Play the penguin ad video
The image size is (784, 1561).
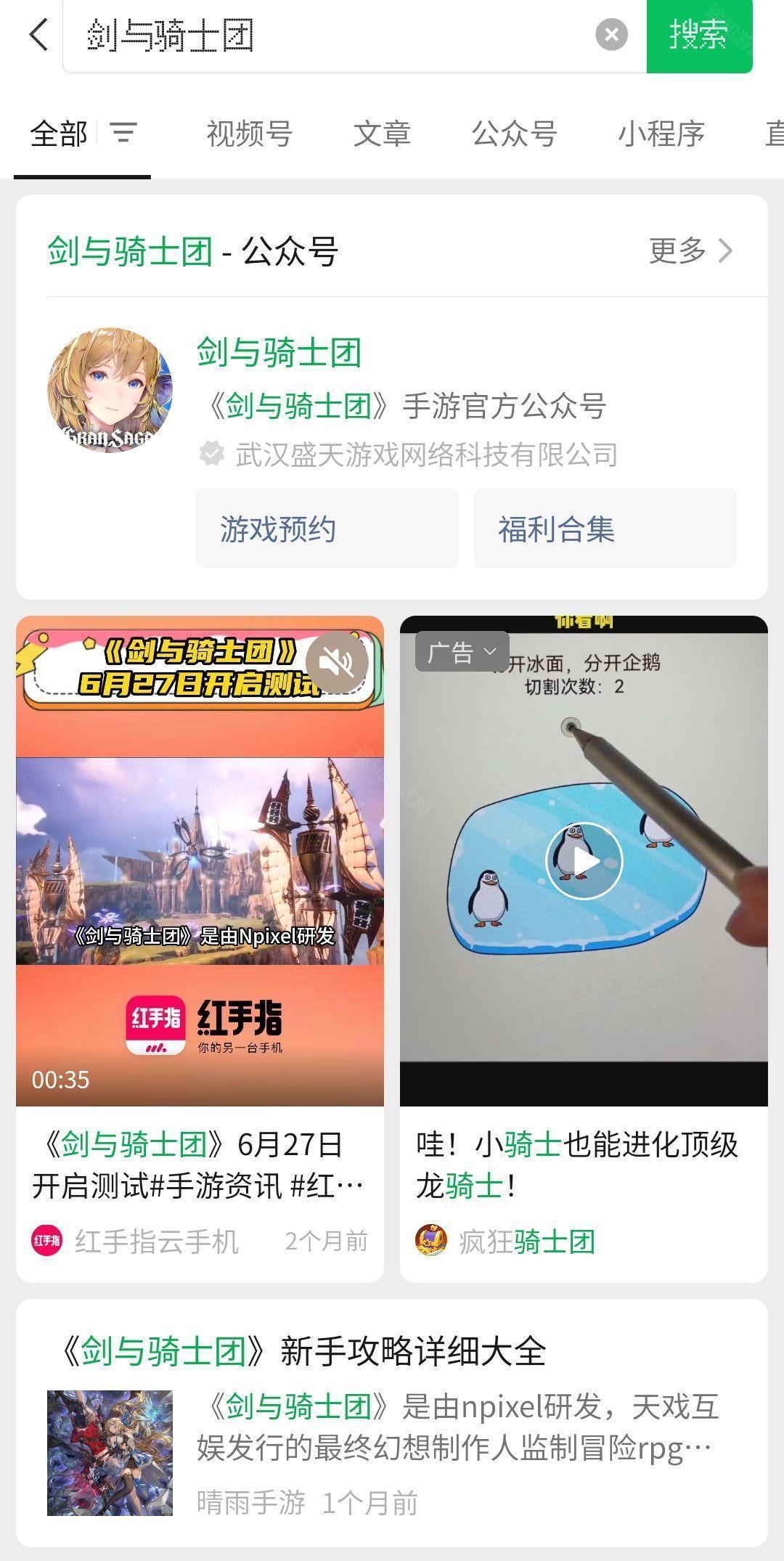[584, 861]
